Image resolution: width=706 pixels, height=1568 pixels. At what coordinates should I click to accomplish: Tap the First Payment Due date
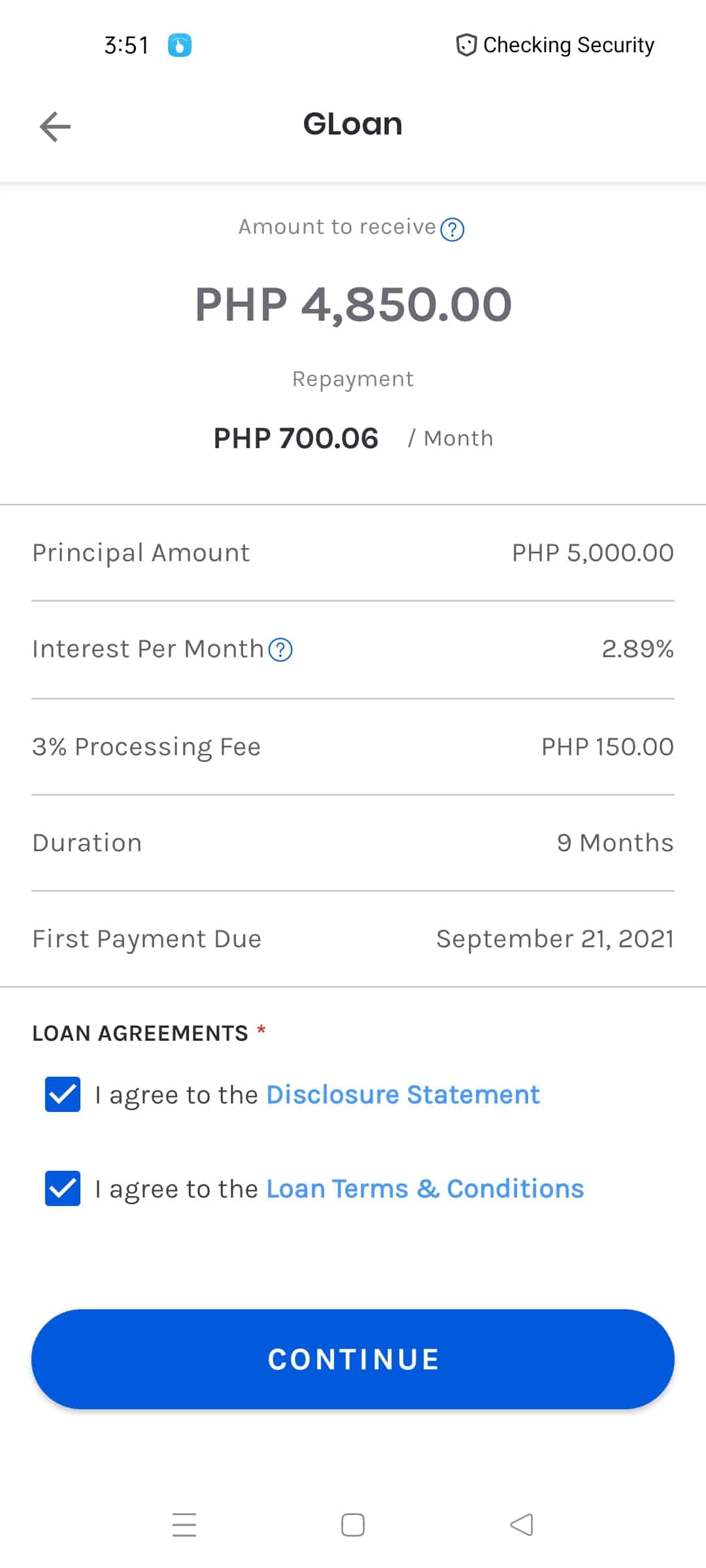click(x=555, y=939)
